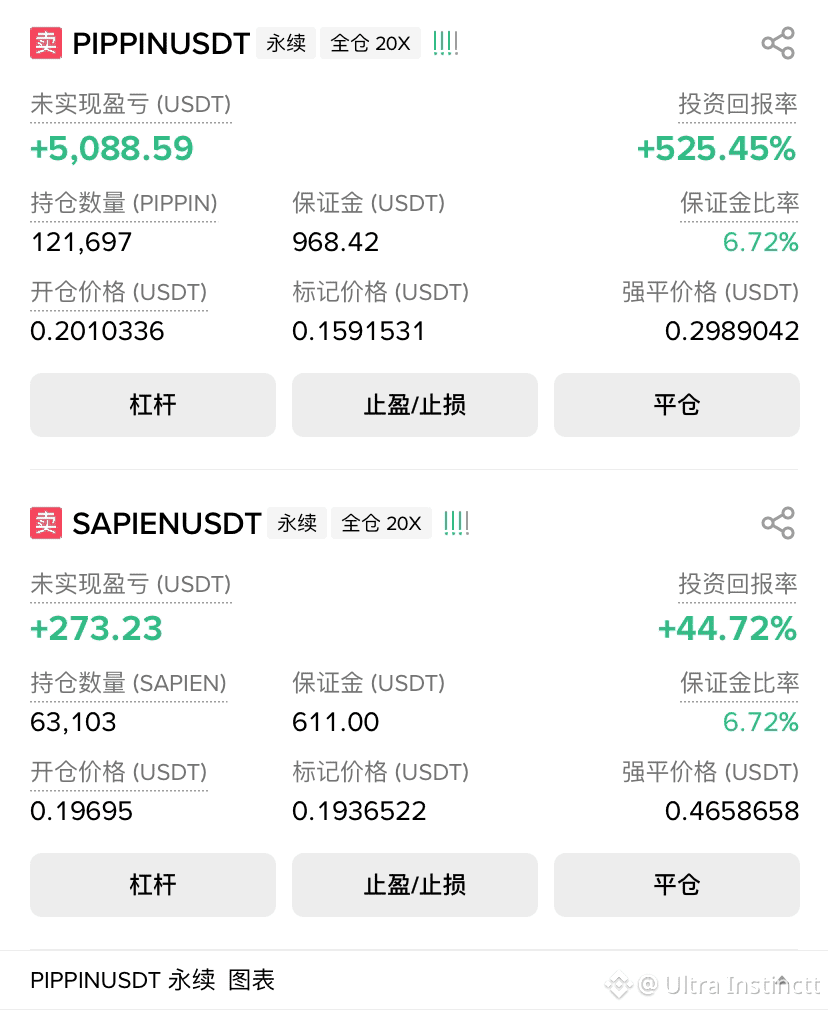Share the SAPIENUSDT position
Viewport: 828px width, 1010px height.
pos(777,523)
